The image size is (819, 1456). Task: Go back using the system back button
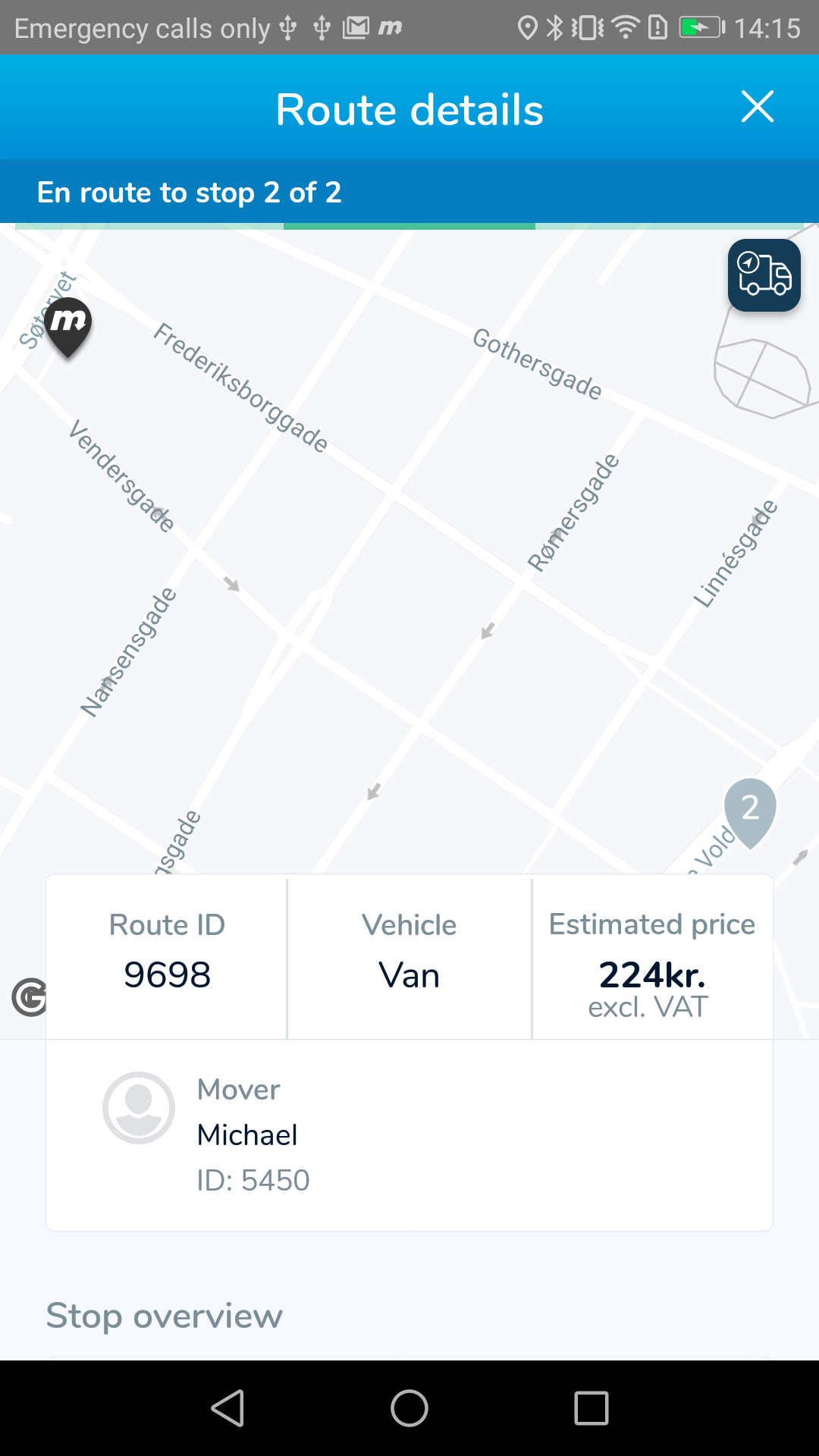pyautogui.click(x=227, y=1409)
